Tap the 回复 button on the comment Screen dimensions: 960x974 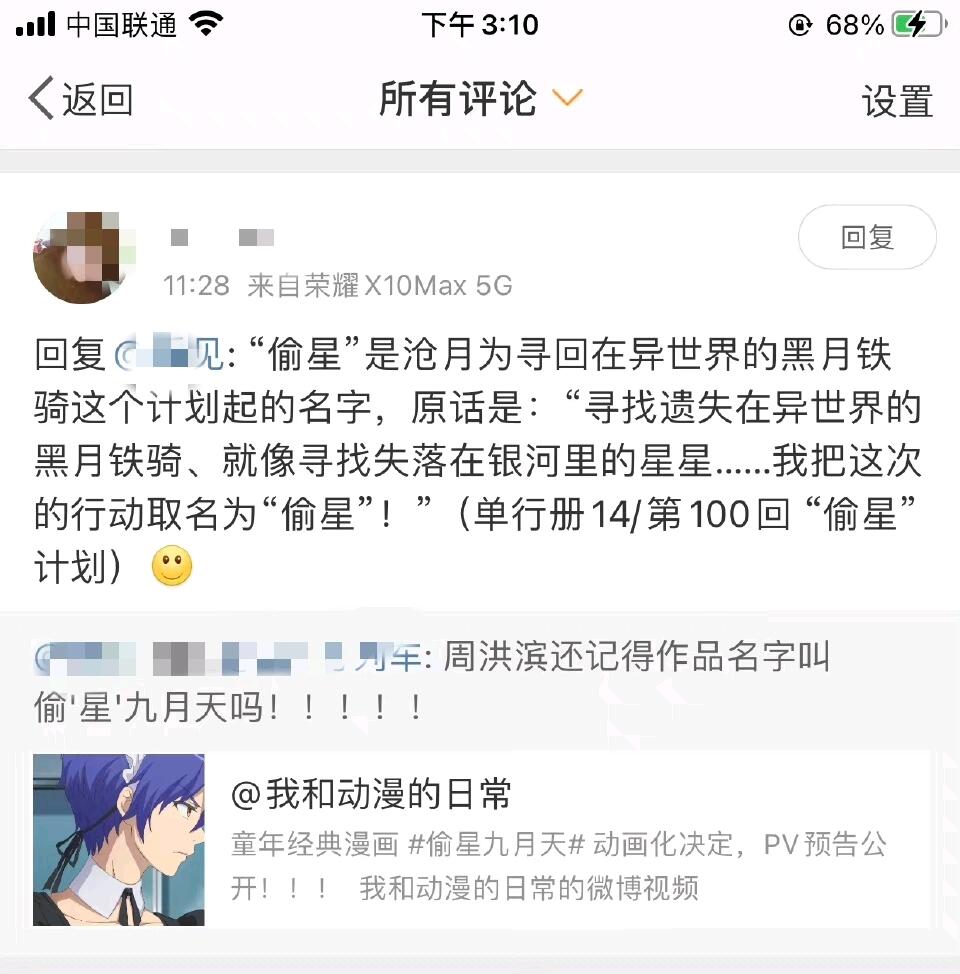point(867,237)
